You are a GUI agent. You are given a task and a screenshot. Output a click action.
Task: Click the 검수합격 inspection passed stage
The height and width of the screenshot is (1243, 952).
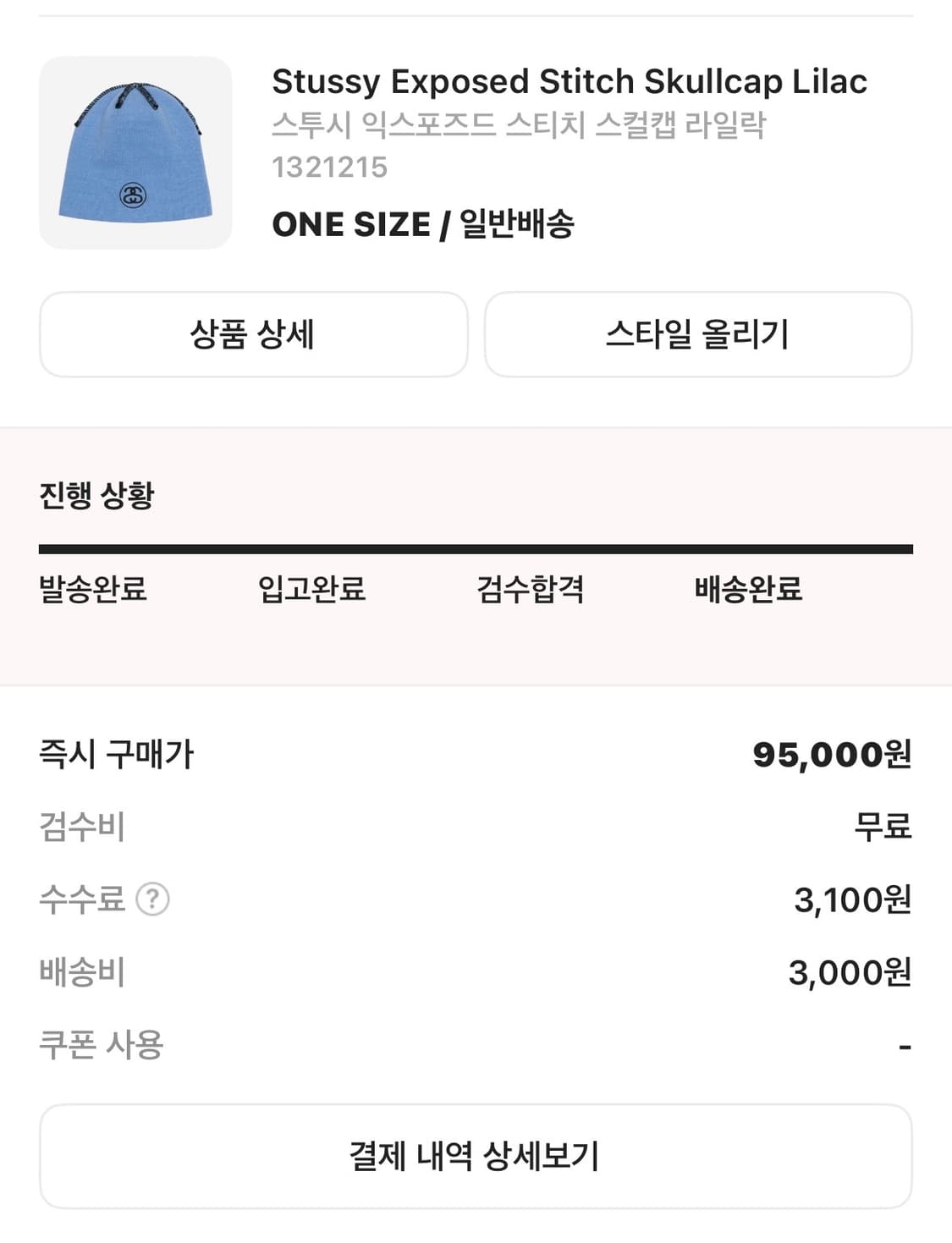(531, 592)
